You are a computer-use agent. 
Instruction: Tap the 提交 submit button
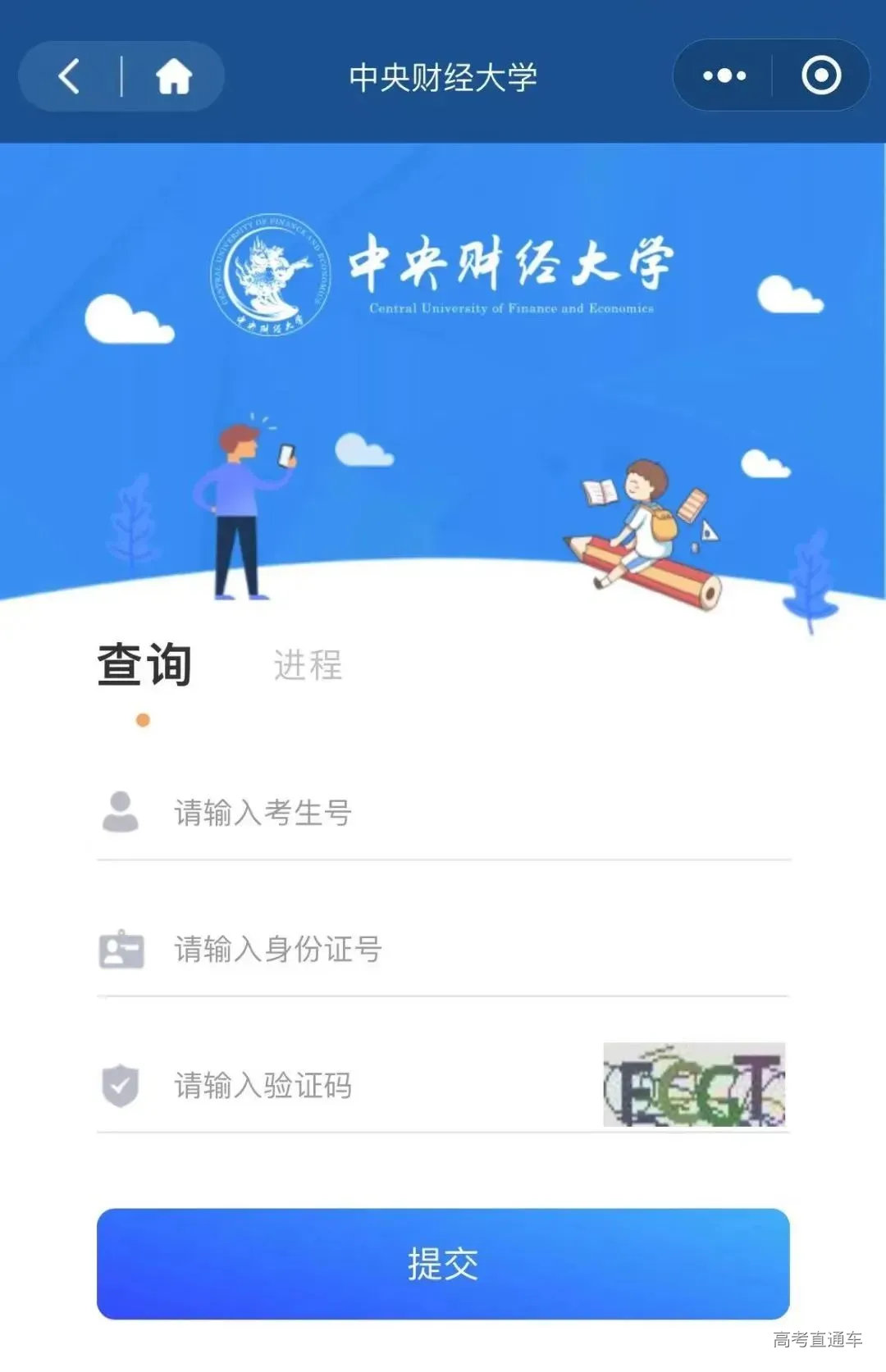(443, 1264)
